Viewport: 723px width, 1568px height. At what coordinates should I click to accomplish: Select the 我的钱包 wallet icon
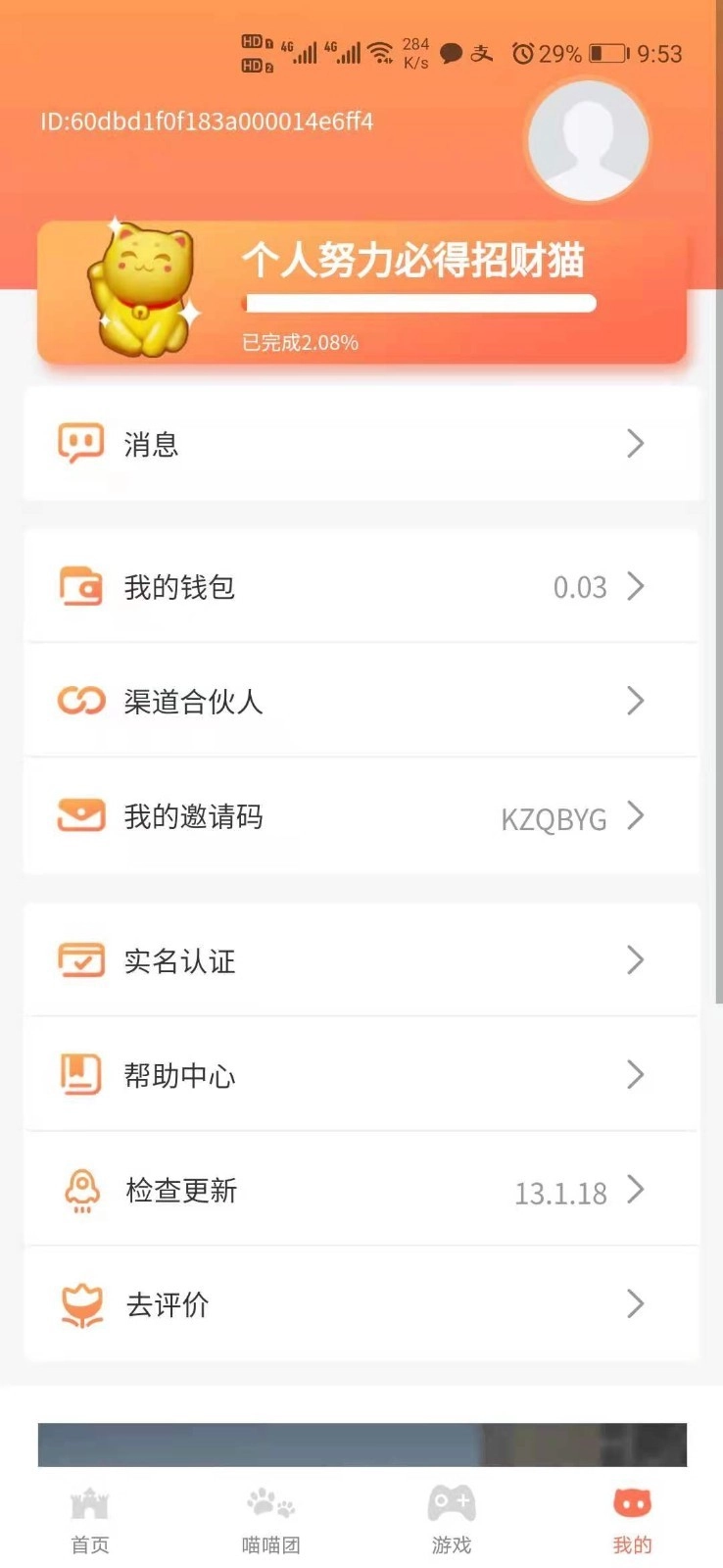80,586
